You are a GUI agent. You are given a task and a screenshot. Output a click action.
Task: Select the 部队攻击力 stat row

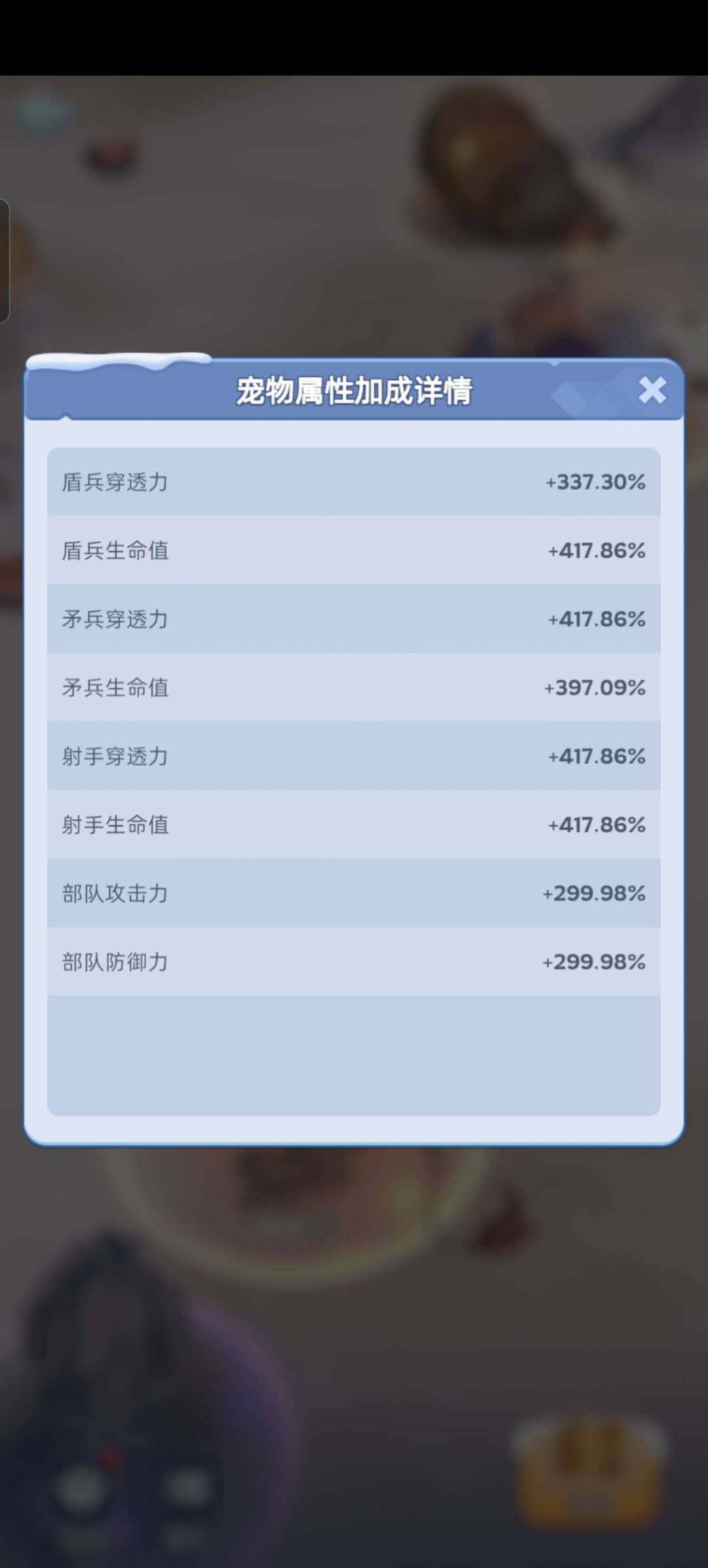click(354, 893)
